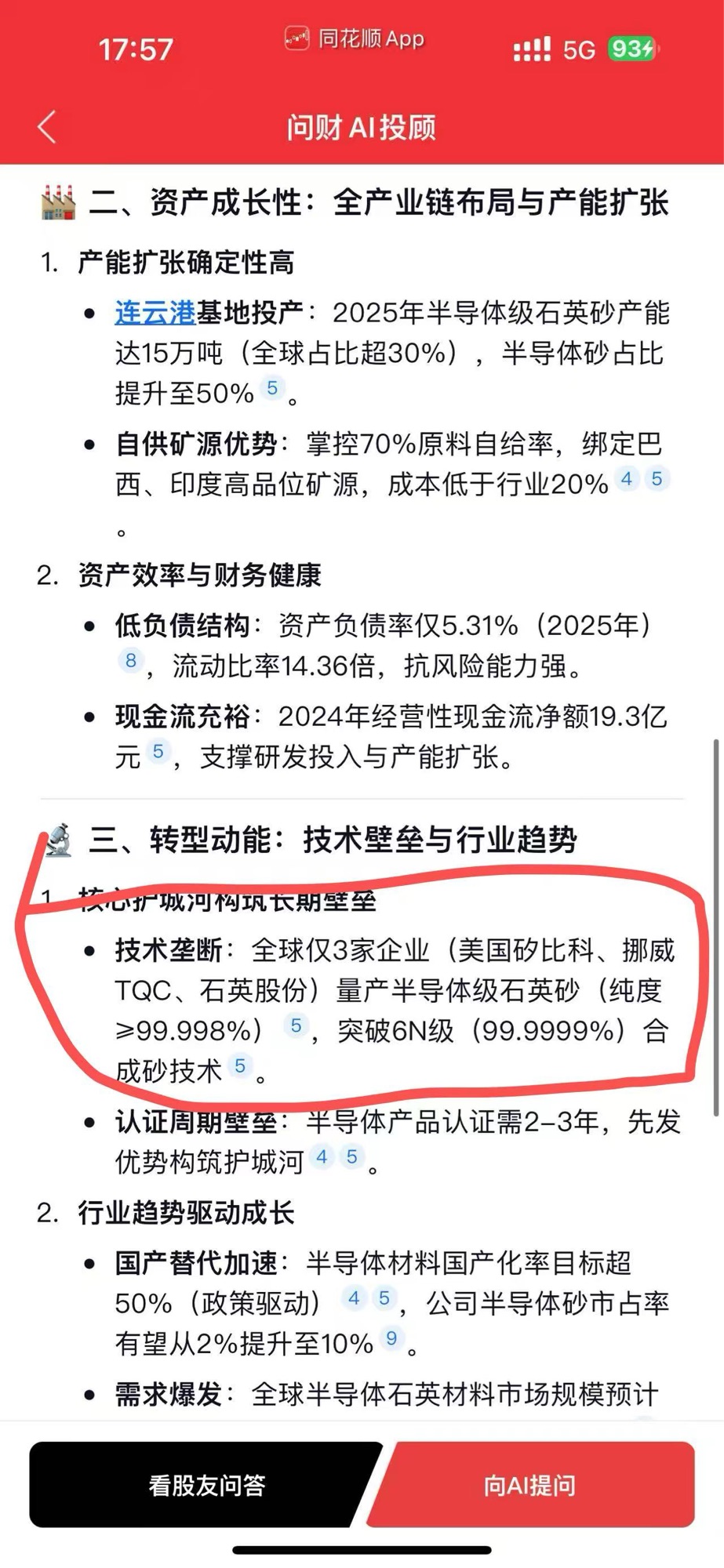Tap the 向AI提问 button

[x=529, y=1485]
